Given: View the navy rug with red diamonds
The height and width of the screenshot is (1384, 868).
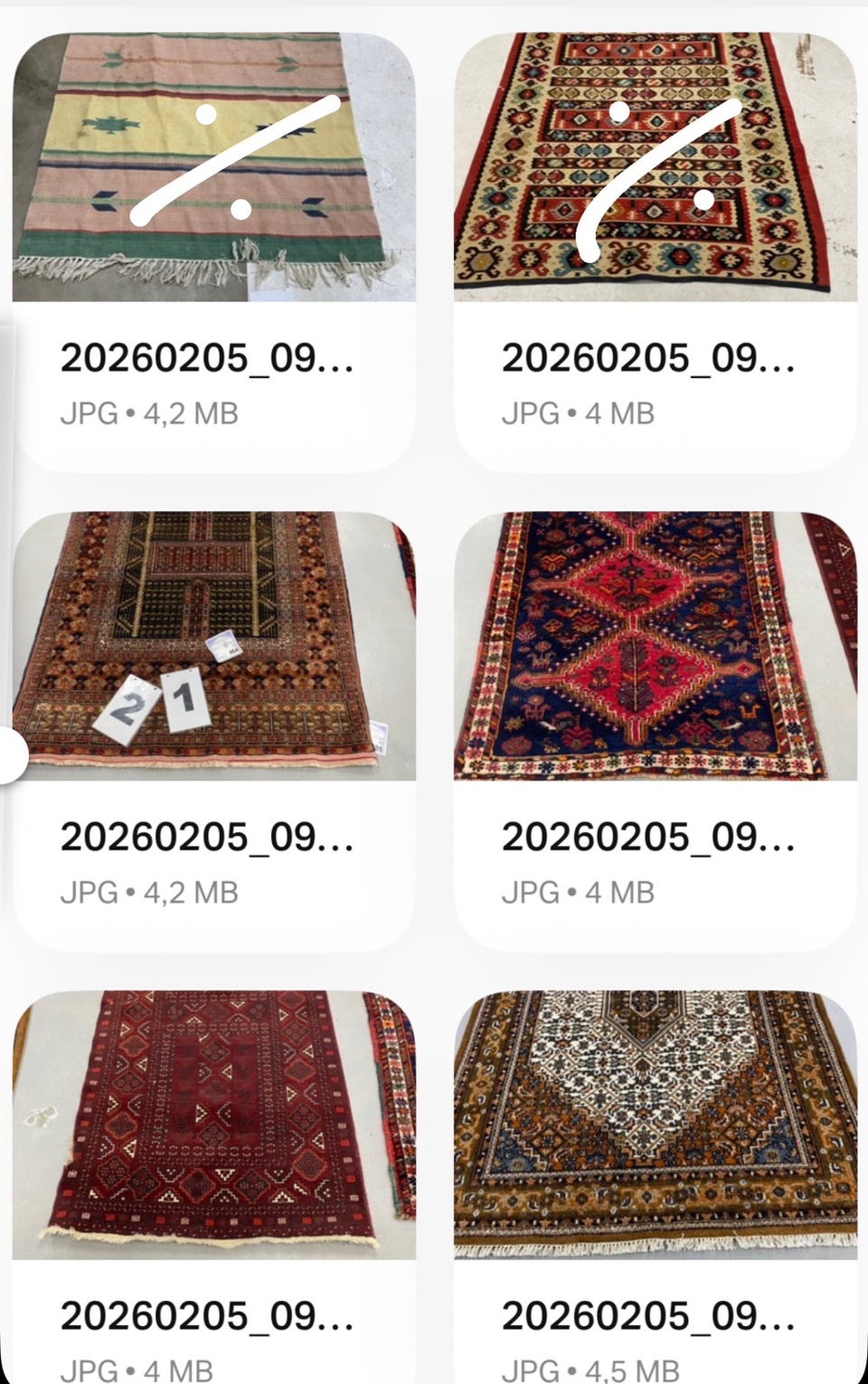Looking at the screenshot, I should 655,646.
